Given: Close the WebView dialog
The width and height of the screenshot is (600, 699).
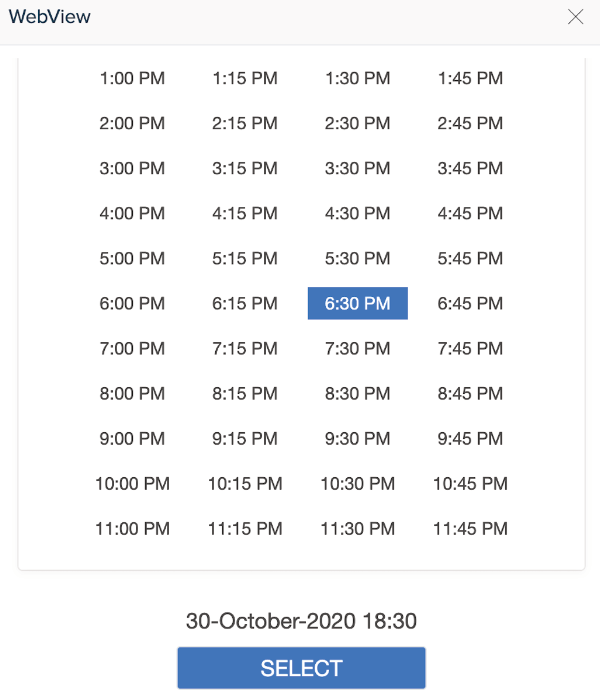Looking at the screenshot, I should (x=575, y=17).
